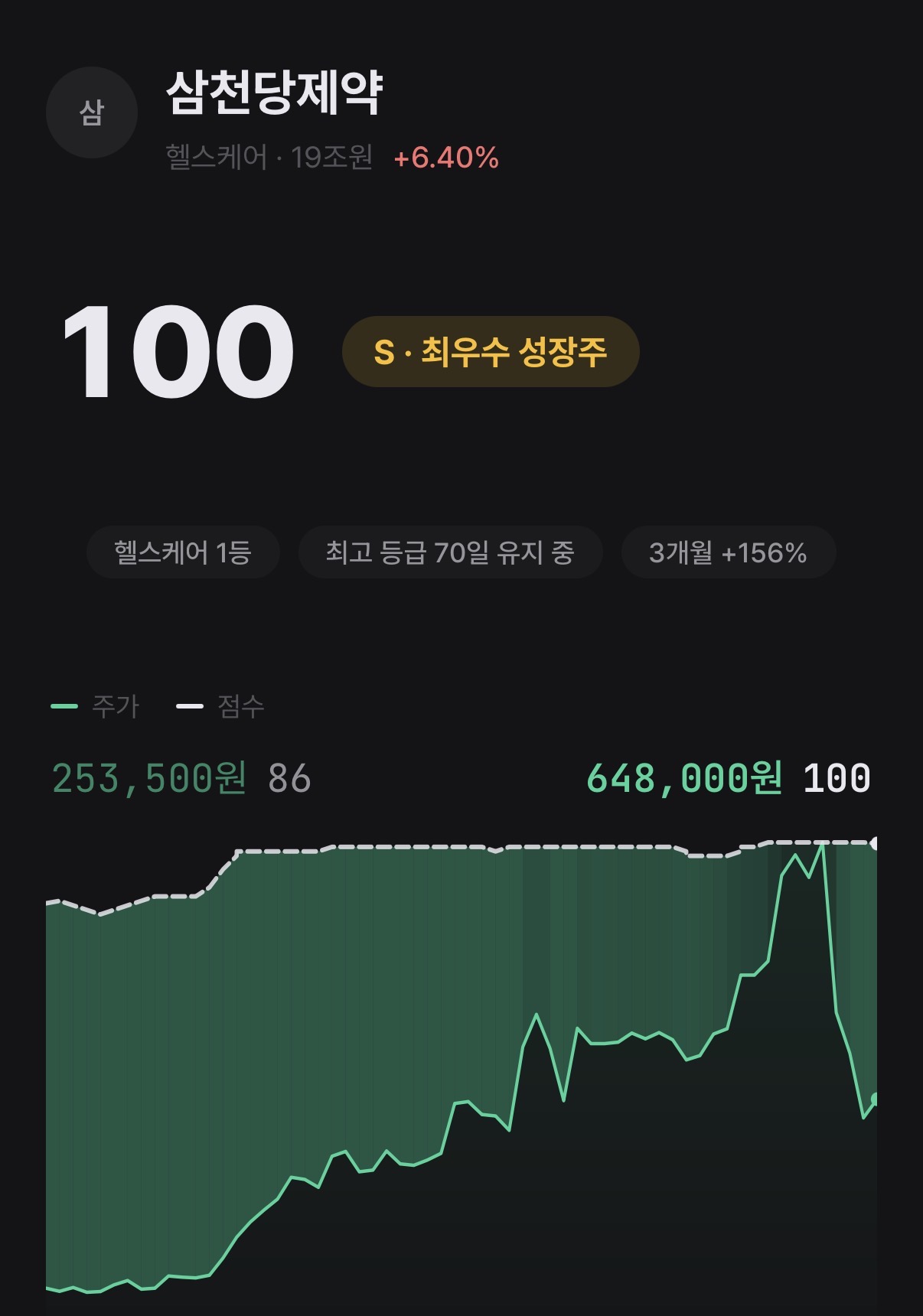The image size is (923, 1316).
Task: Tap the 헬스케어 1등 chip
Action: 183,552
